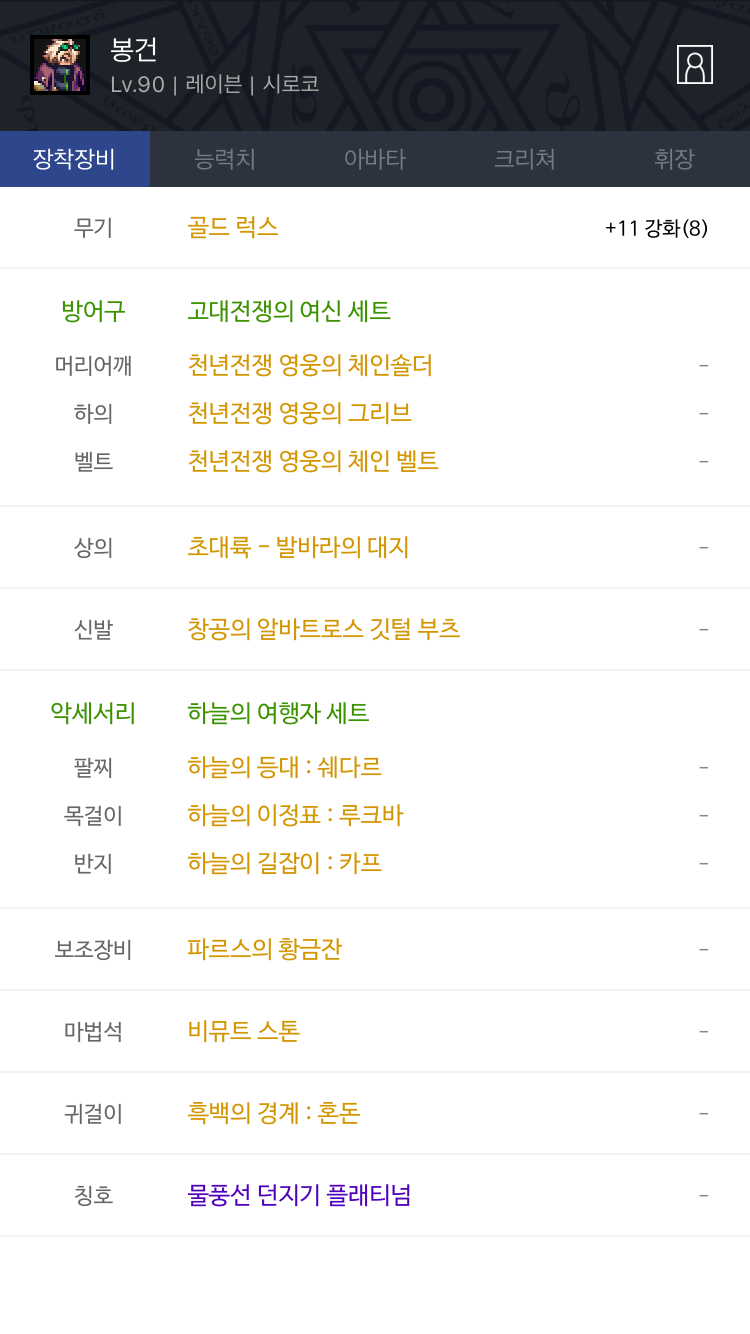Open the character profile icon
750x1334 pixels.
pos(694,65)
